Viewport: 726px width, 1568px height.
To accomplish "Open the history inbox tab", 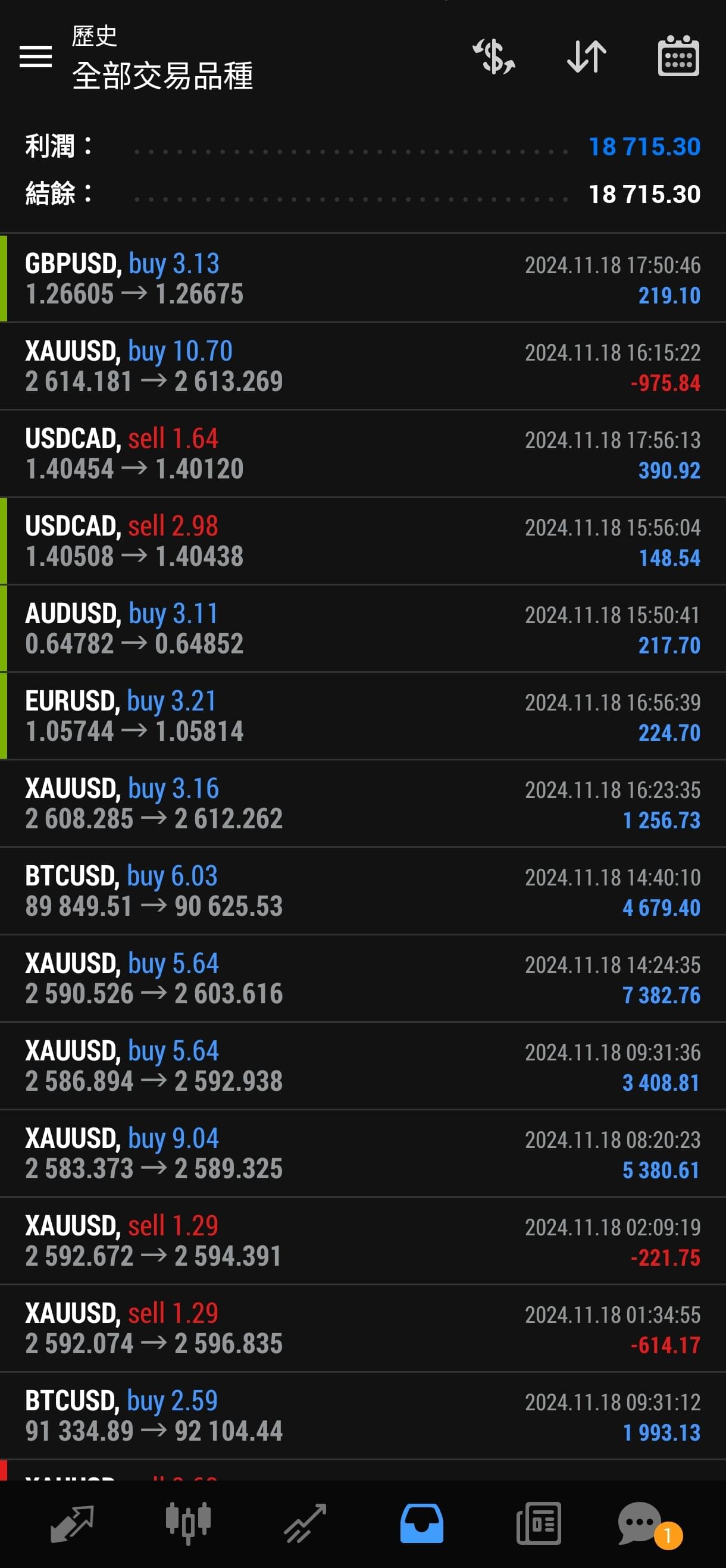I will 422,1523.
